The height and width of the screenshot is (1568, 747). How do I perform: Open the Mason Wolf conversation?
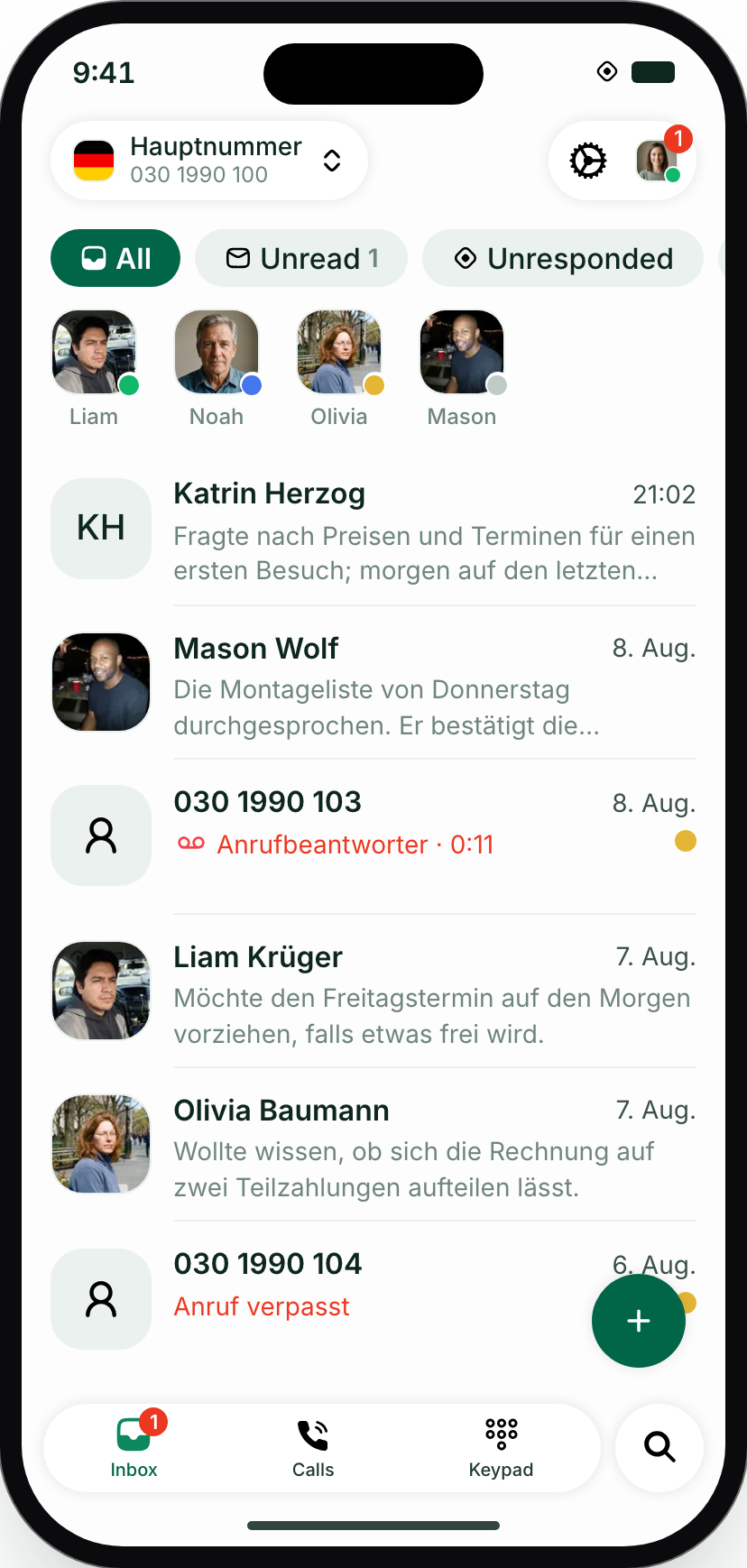(x=373, y=683)
